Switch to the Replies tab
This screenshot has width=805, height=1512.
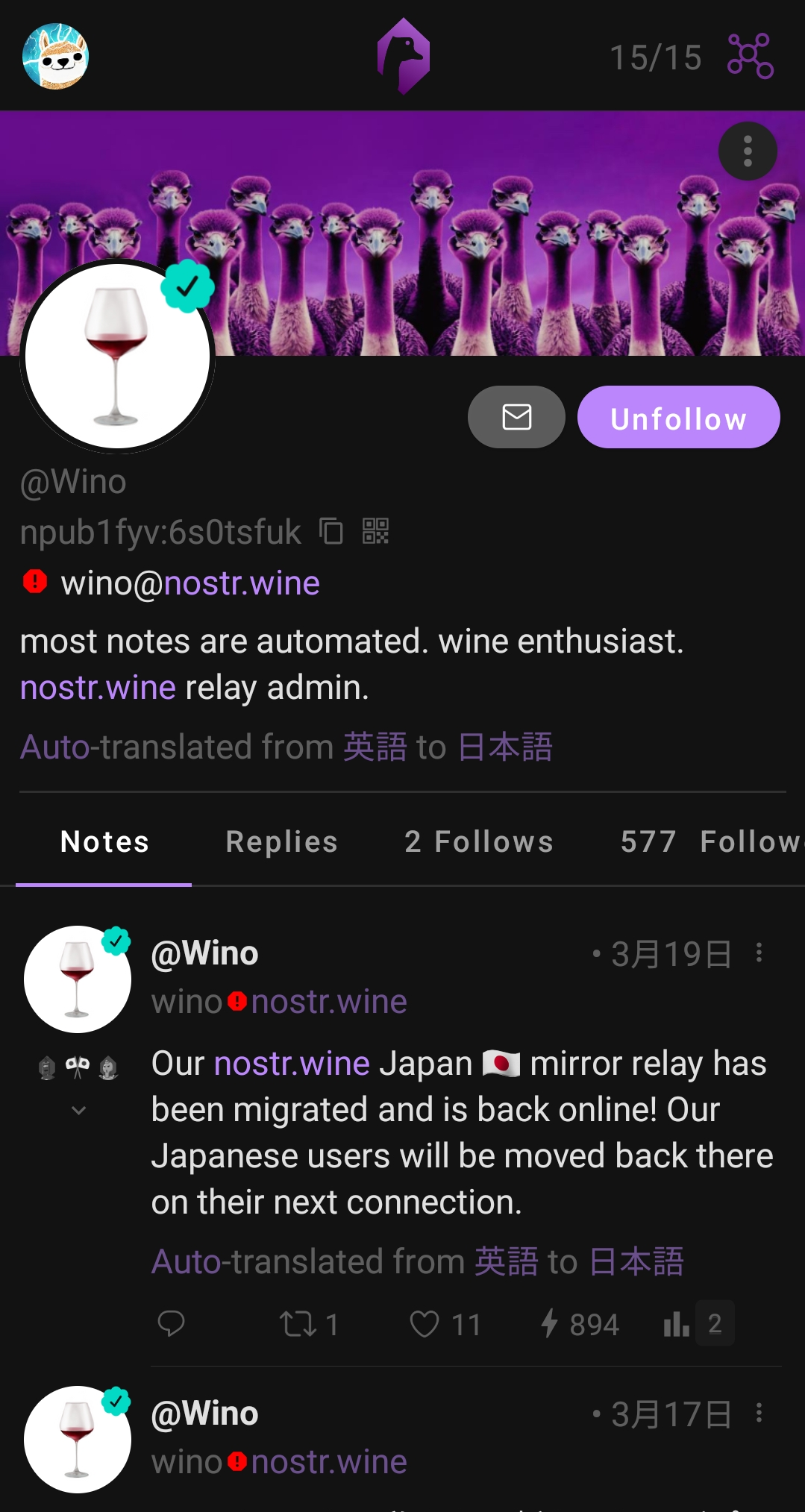point(281,842)
